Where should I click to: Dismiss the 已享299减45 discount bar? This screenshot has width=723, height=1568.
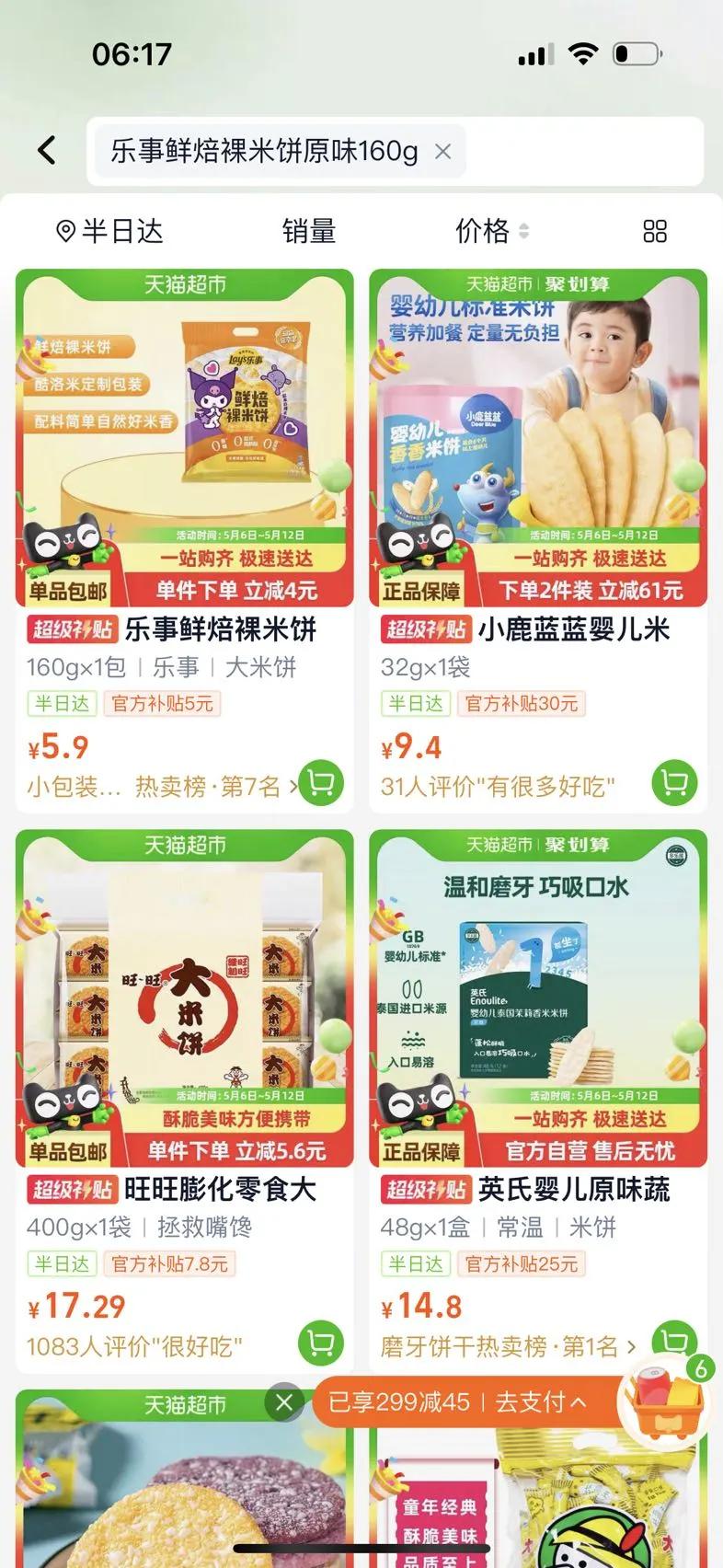click(x=284, y=1402)
